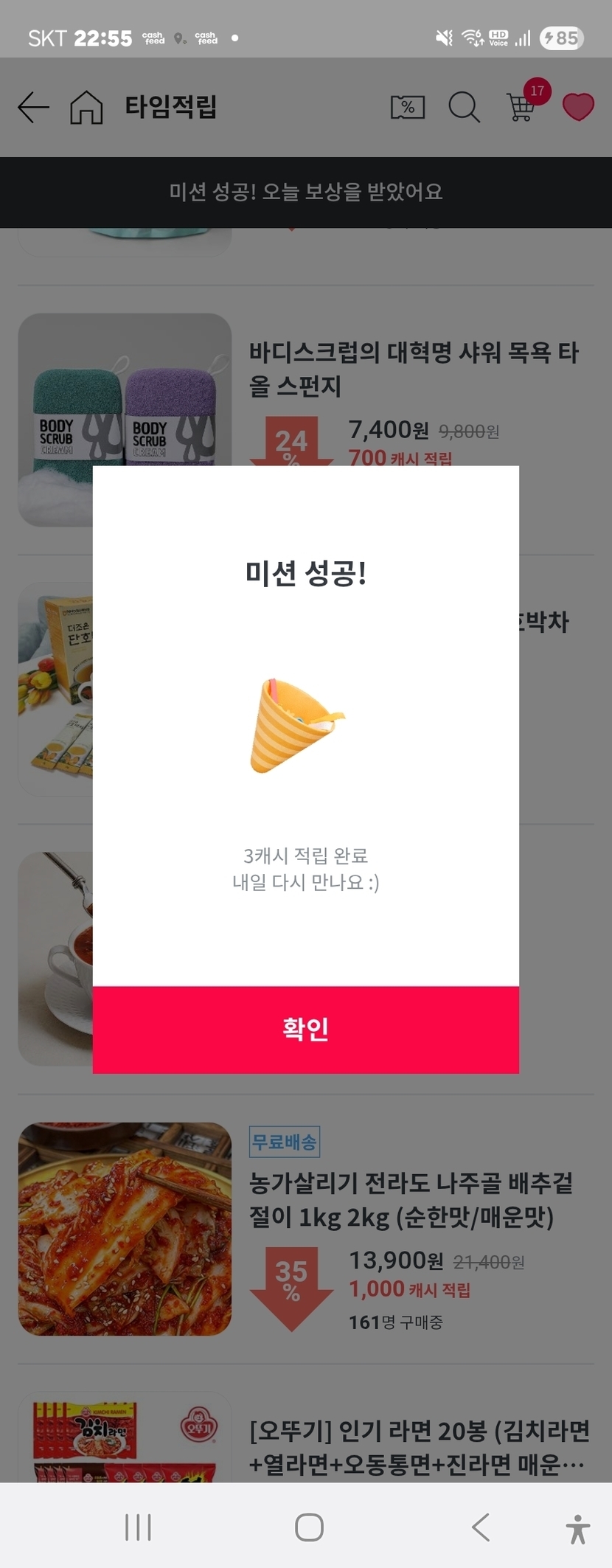Image resolution: width=612 pixels, height=1568 pixels.
Task: Go back using the top arrow
Action: (x=33, y=108)
